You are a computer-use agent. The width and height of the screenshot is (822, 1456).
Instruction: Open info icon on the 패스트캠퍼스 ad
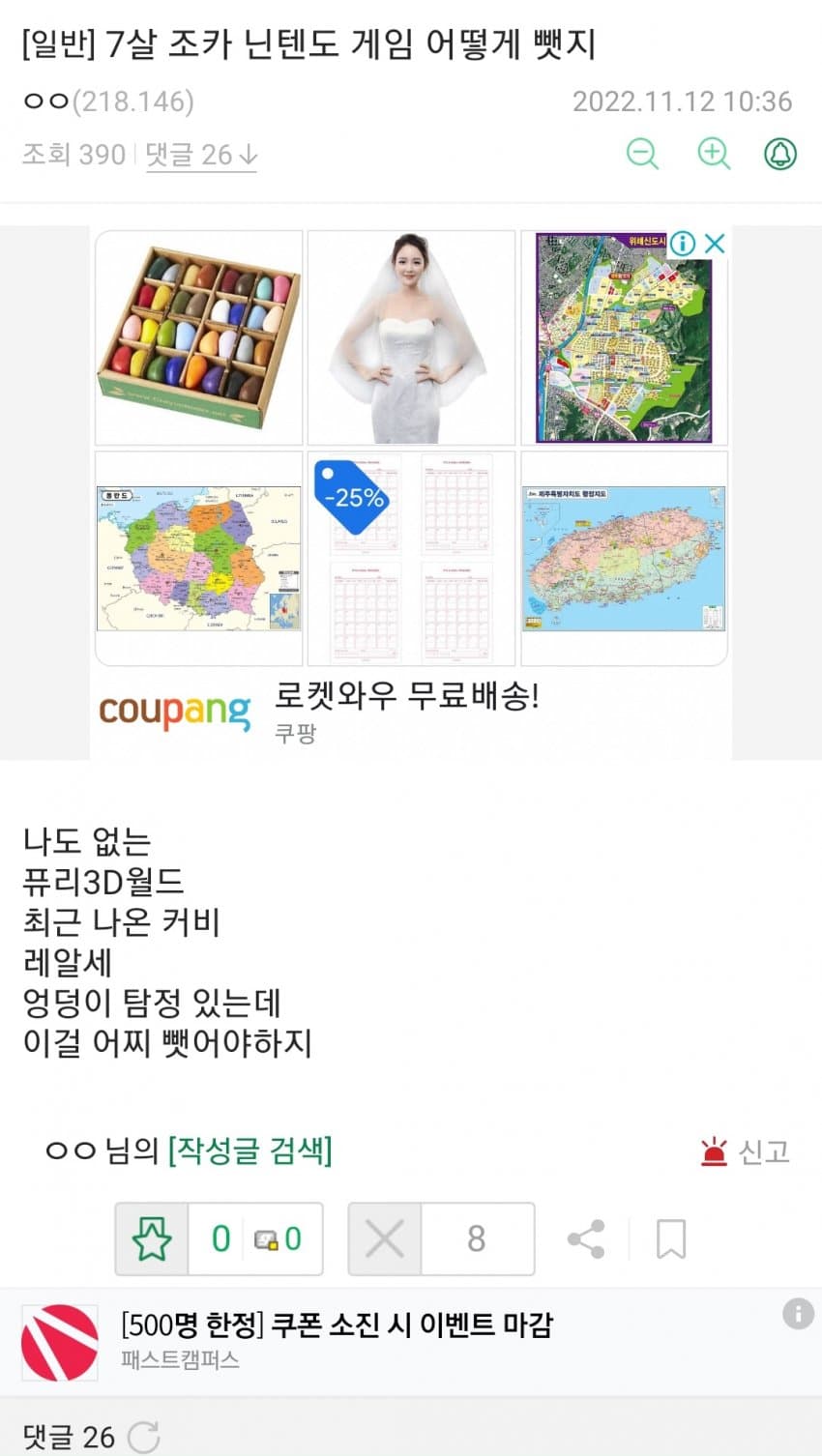tap(798, 1313)
